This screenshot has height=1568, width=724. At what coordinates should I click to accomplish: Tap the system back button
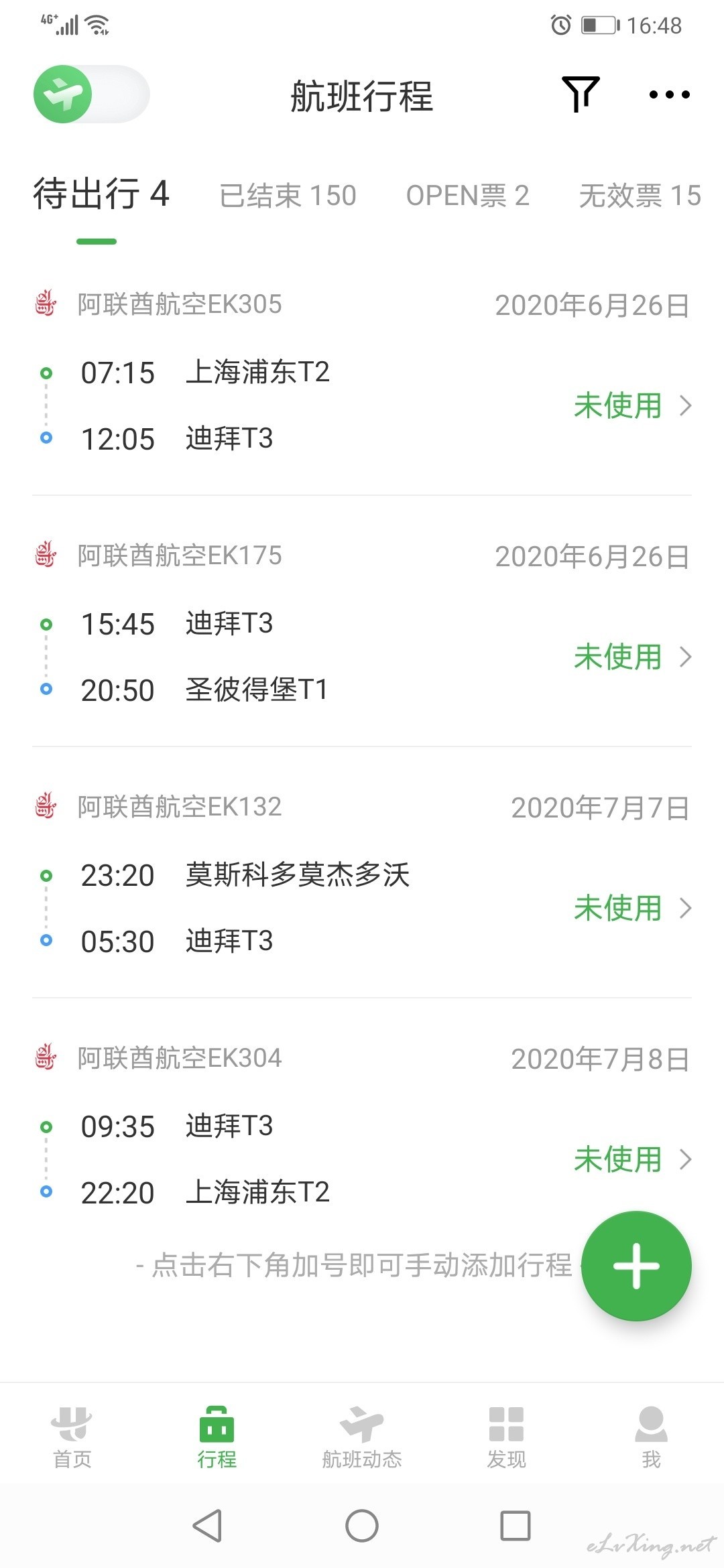pyautogui.click(x=208, y=1526)
